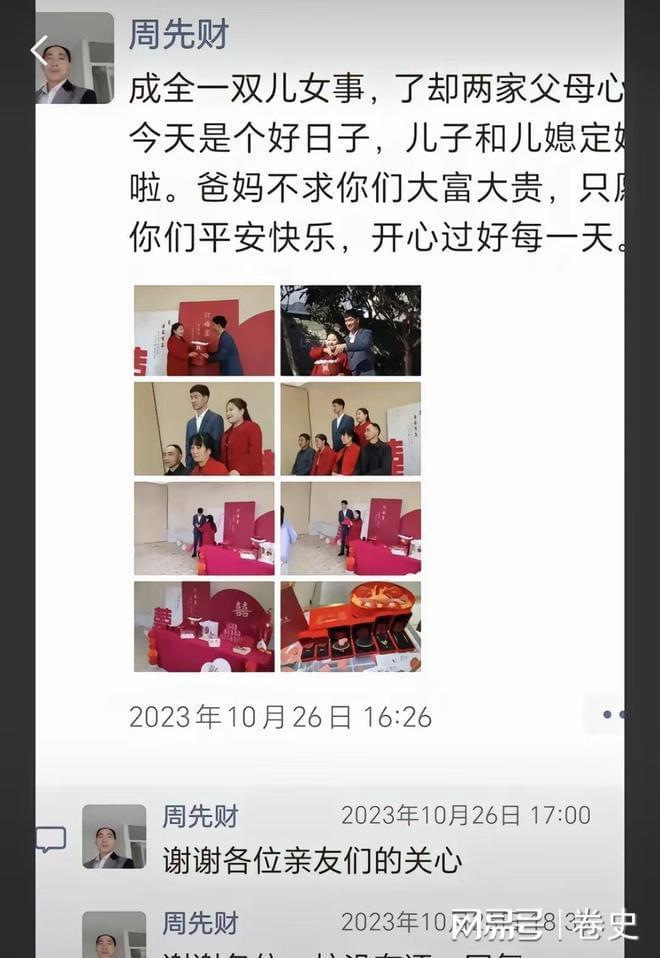View the photo of the jewelry gift boxes
Image resolution: width=660 pixels, height=958 pixels.
pos(350,626)
